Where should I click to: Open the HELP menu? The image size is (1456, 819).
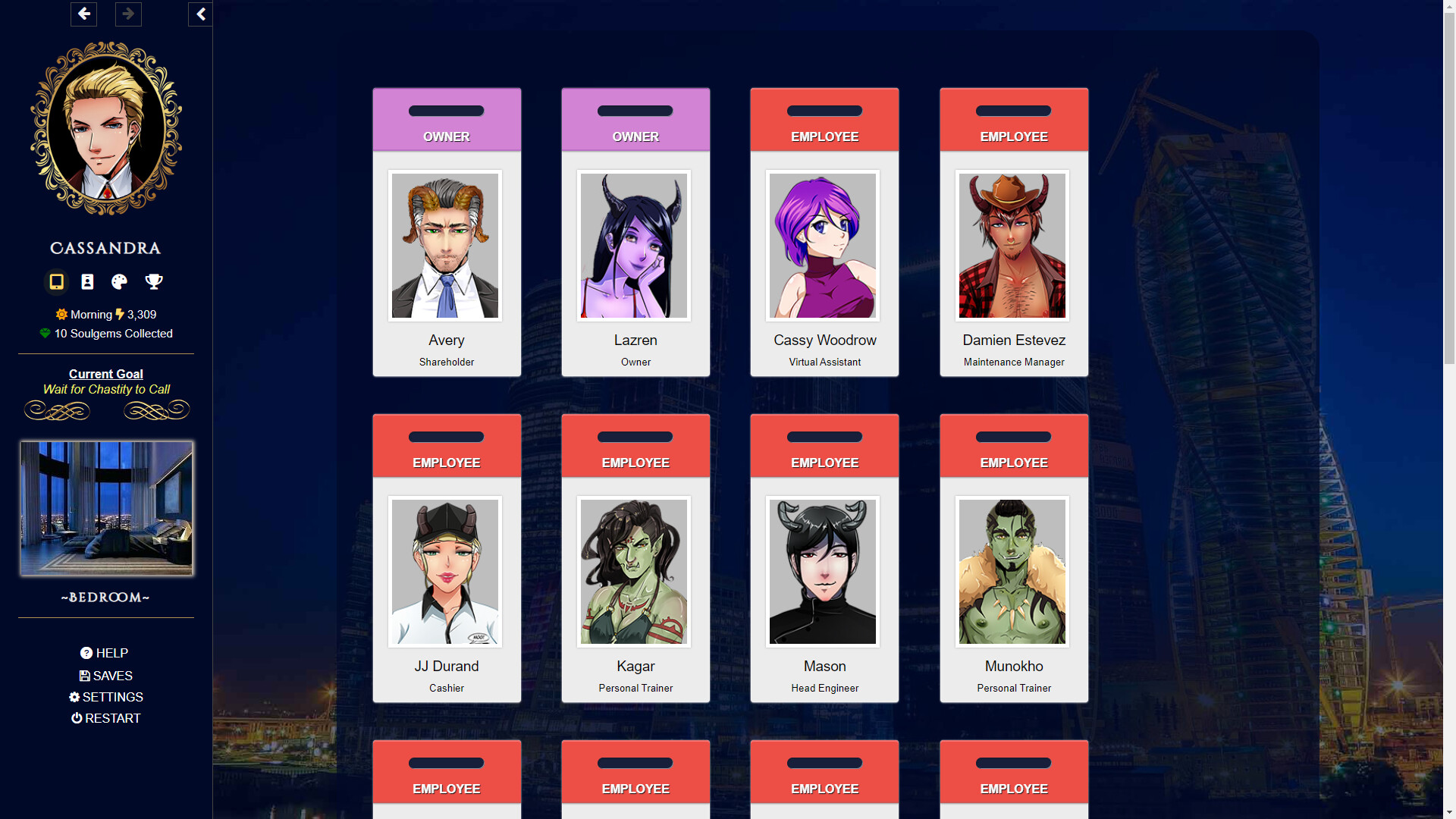point(105,653)
